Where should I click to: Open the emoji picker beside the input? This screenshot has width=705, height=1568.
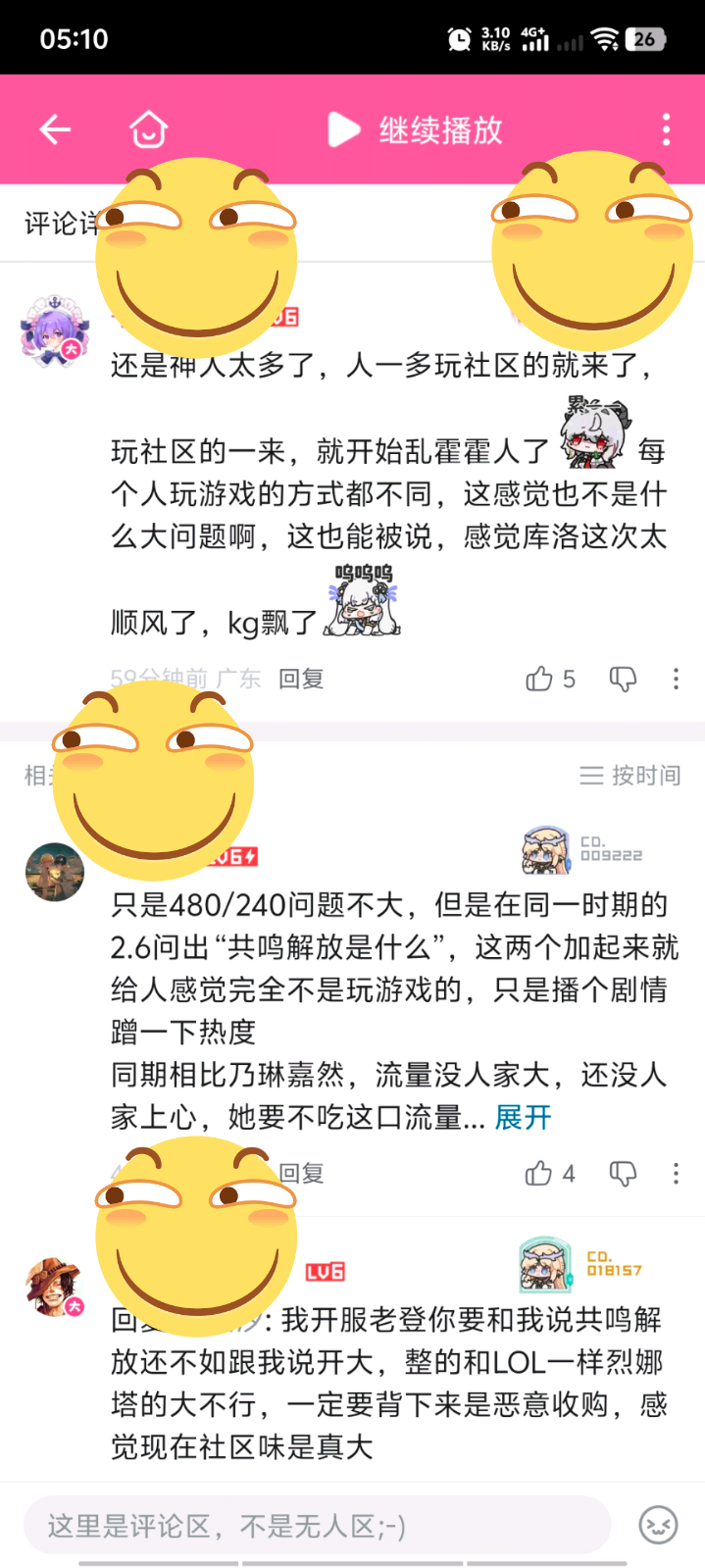click(658, 1525)
